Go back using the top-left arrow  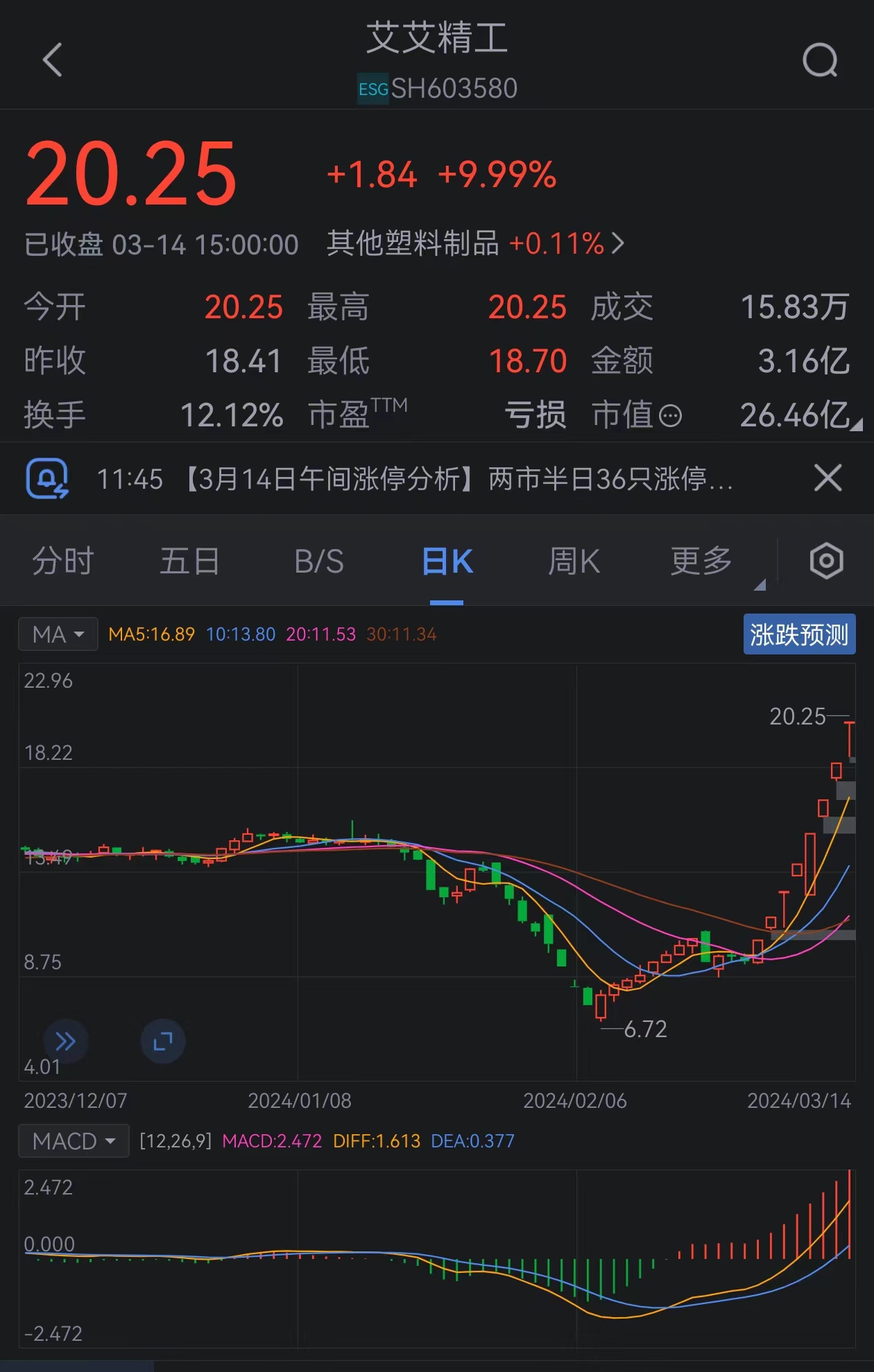click(x=53, y=60)
